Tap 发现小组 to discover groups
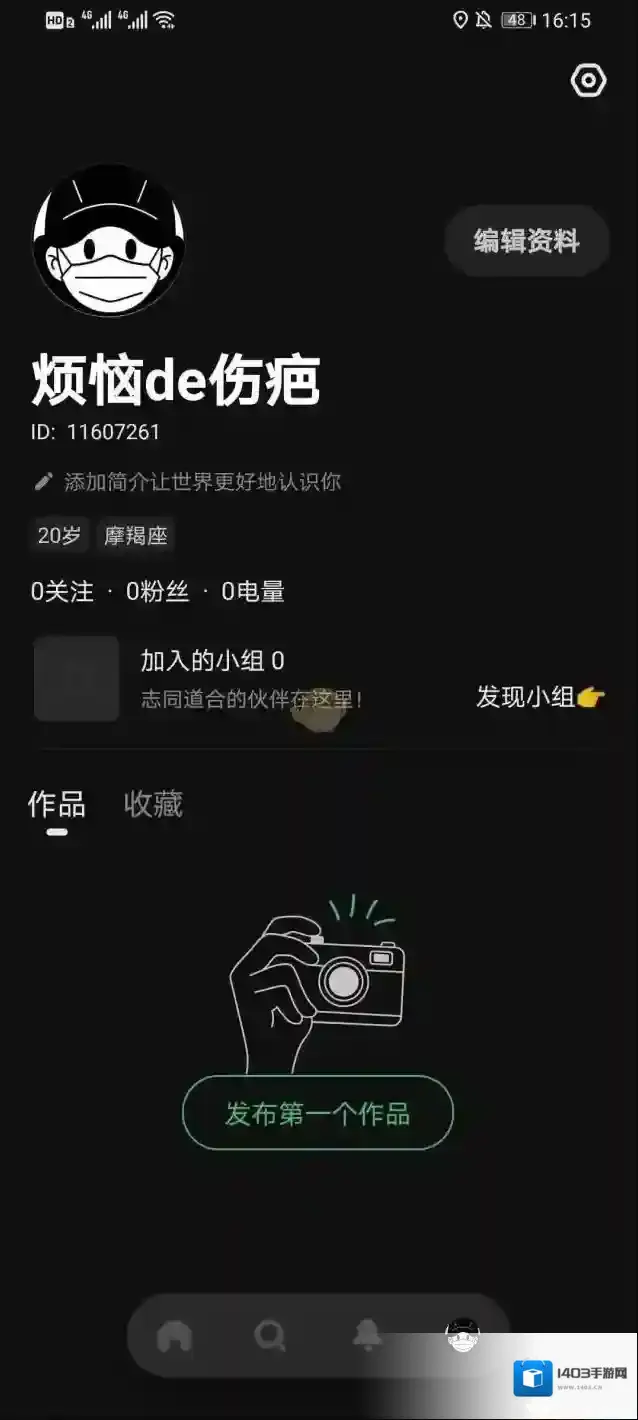Image resolution: width=638 pixels, height=1420 pixels. click(x=540, y=697)
